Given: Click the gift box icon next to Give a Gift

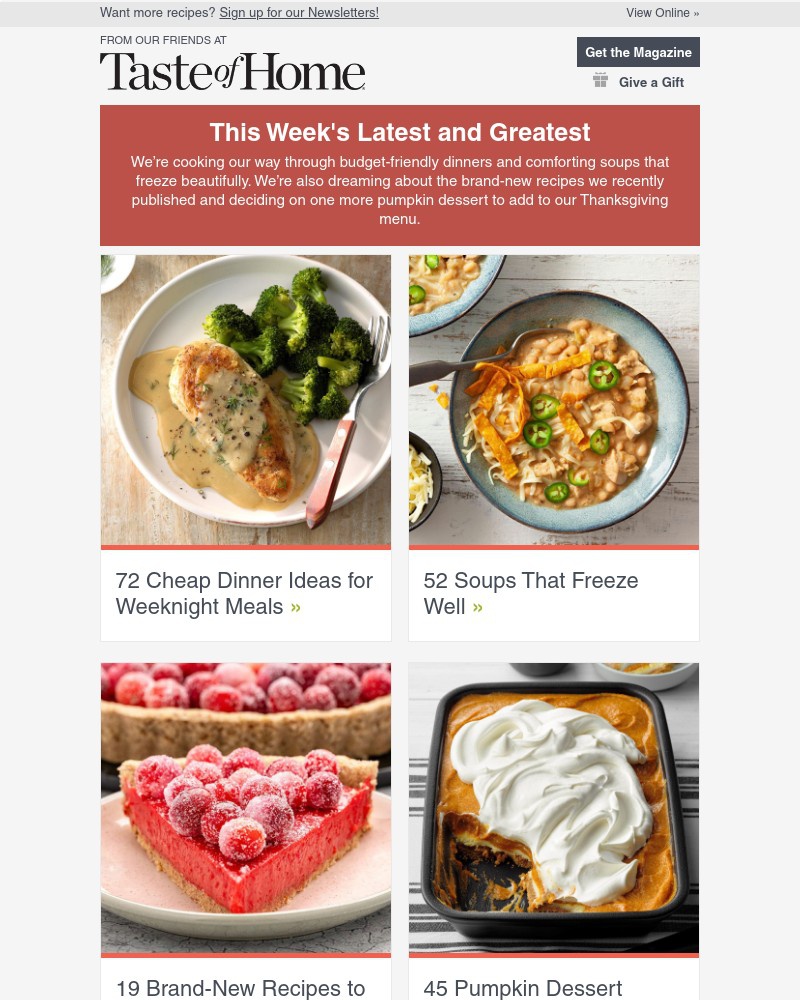Looking at the screenshot, I should pyautogui.click(x=601, y=79).
